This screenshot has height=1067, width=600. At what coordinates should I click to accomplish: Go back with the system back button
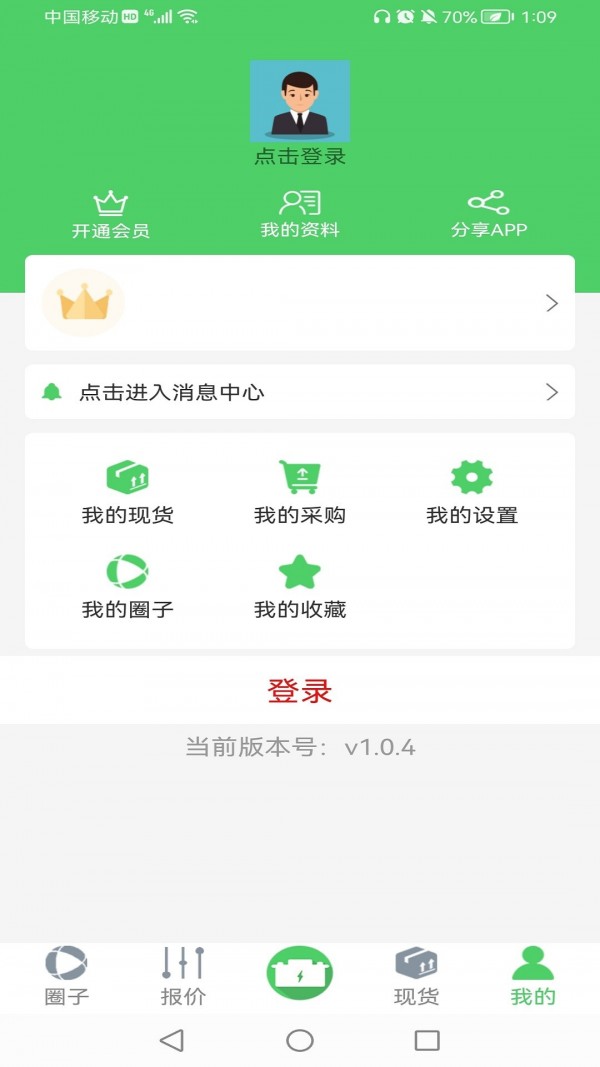coord(172,1041)
